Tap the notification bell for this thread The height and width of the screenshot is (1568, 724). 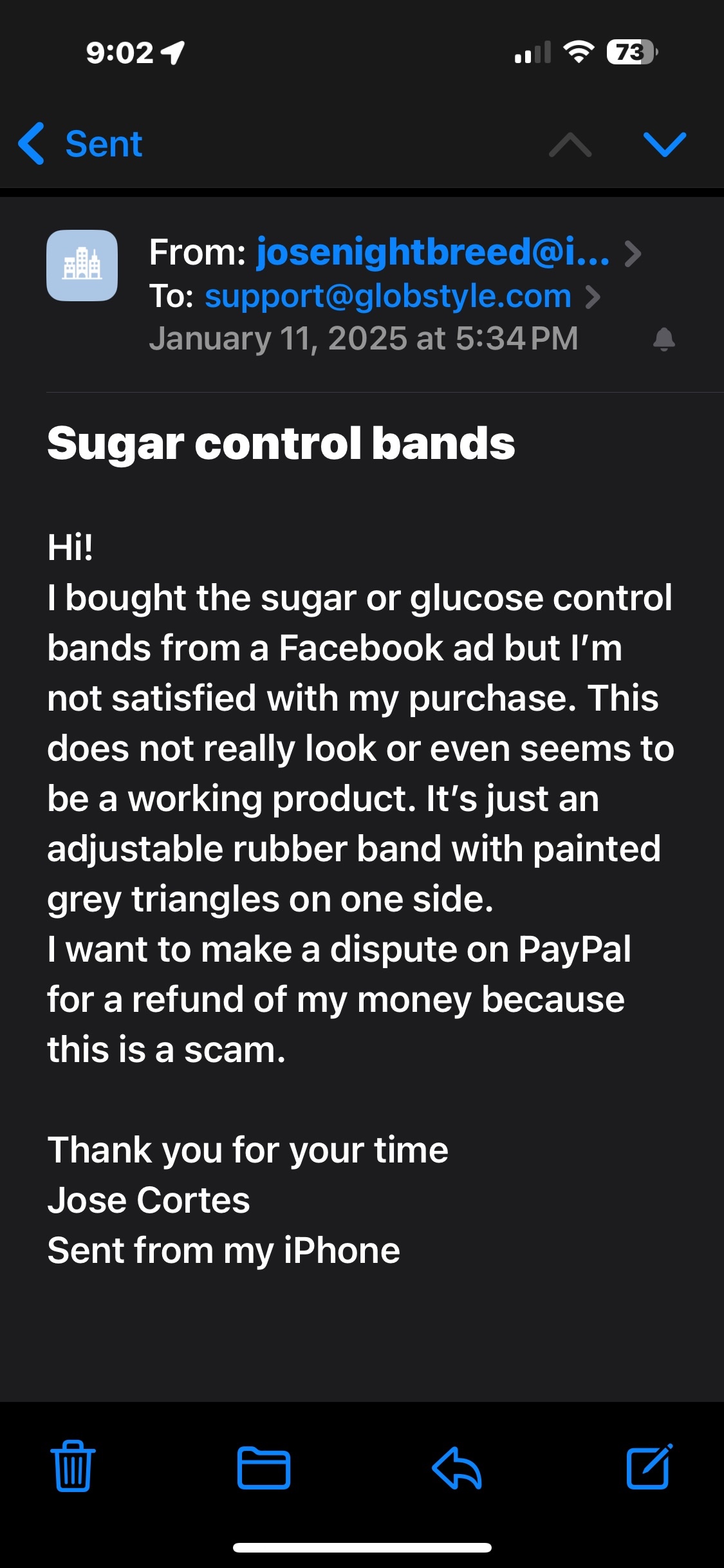point(664,339)
